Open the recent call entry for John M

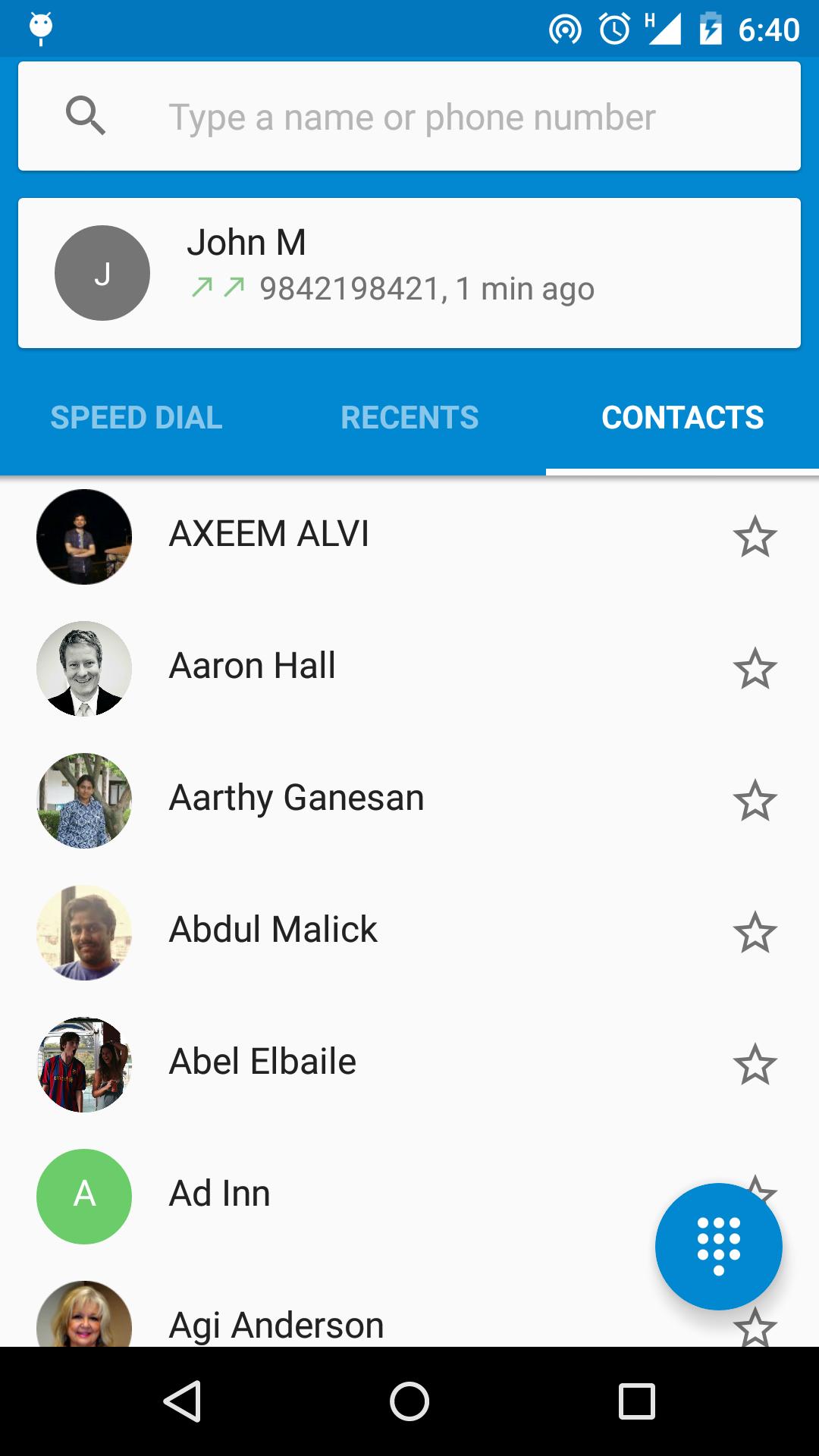point(409,272)
